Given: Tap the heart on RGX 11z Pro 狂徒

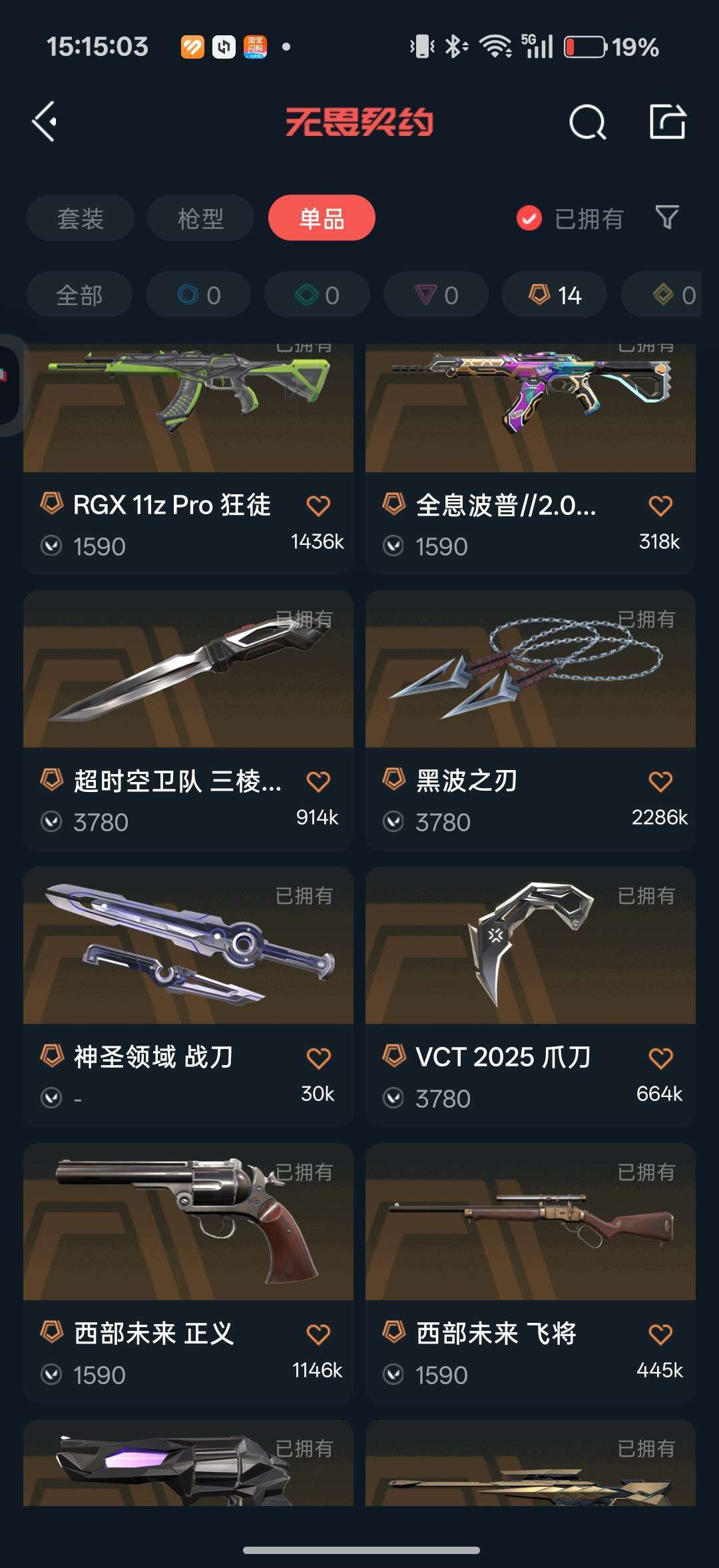Looking at the screenshot, I should click(x=318, y=506).
